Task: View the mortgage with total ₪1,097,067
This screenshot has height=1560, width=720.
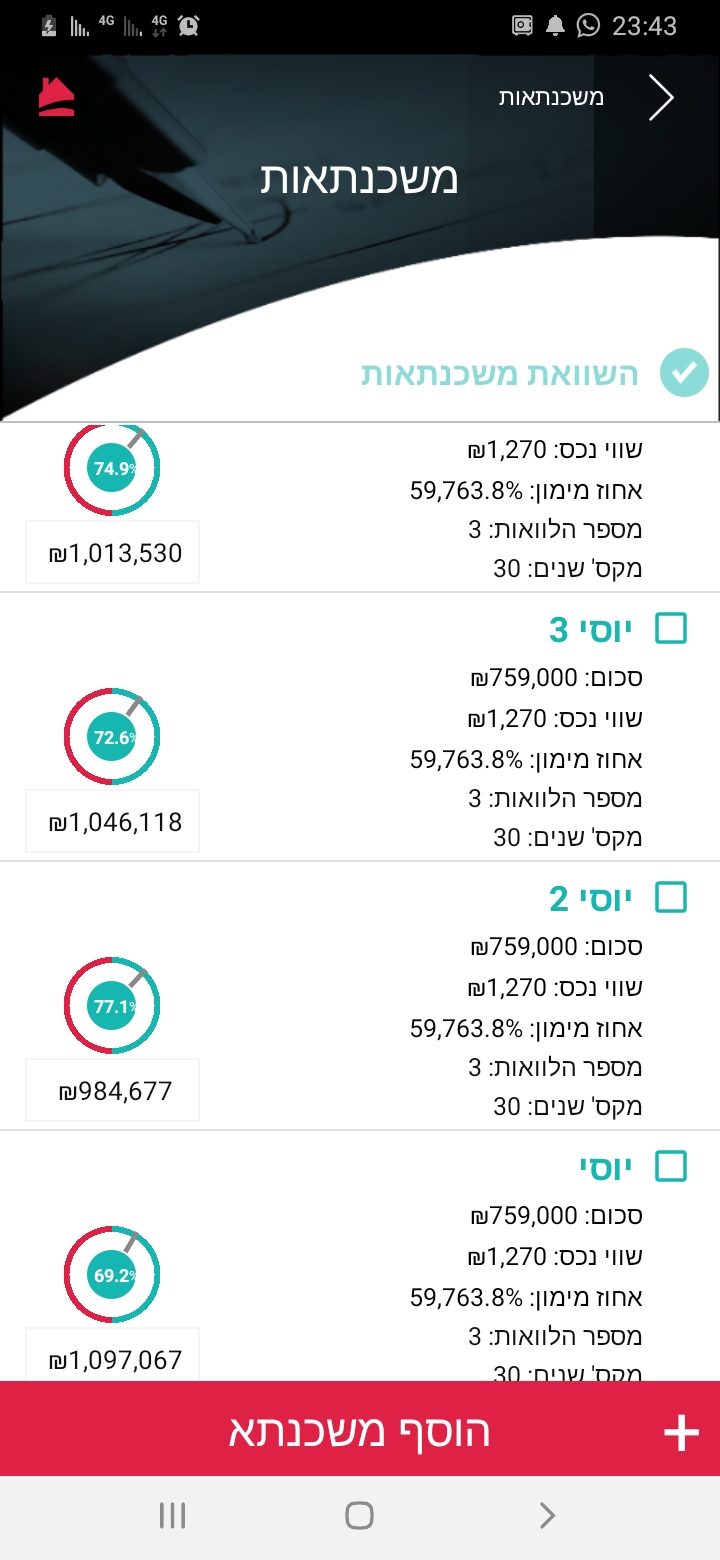Action: point(113,1359)
